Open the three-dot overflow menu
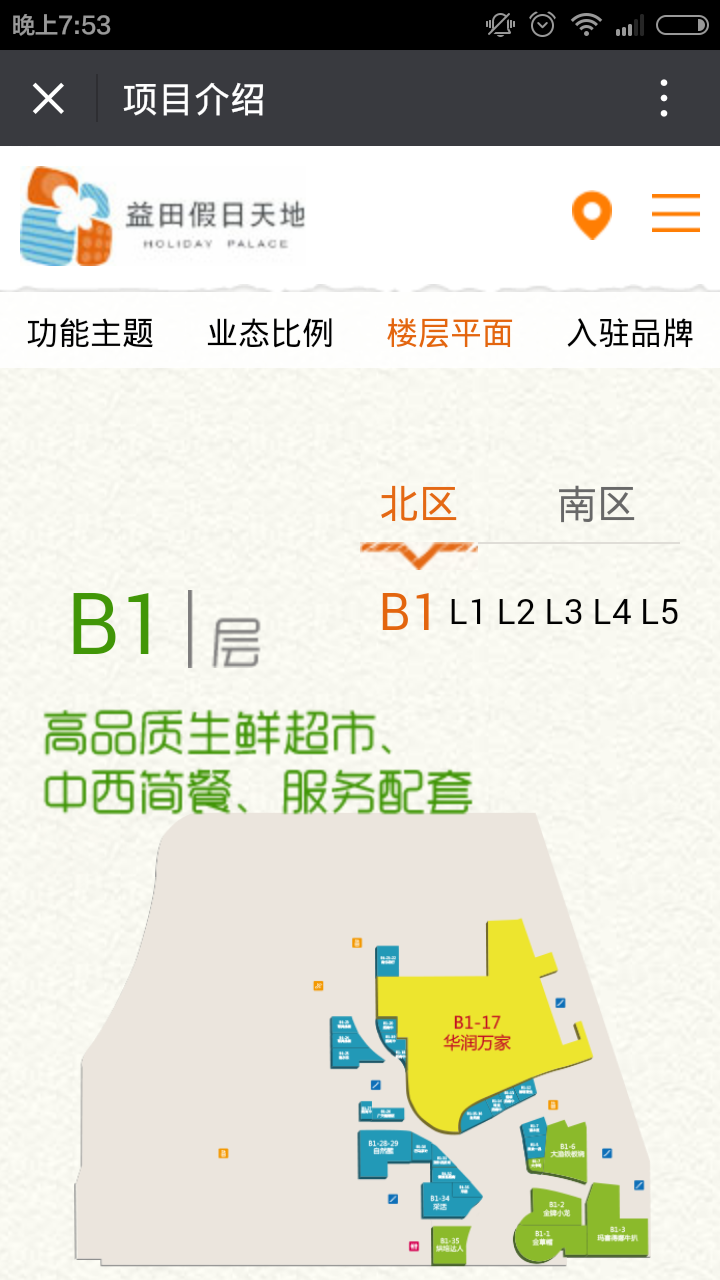 pyautogui.click(x=662, y=98)
